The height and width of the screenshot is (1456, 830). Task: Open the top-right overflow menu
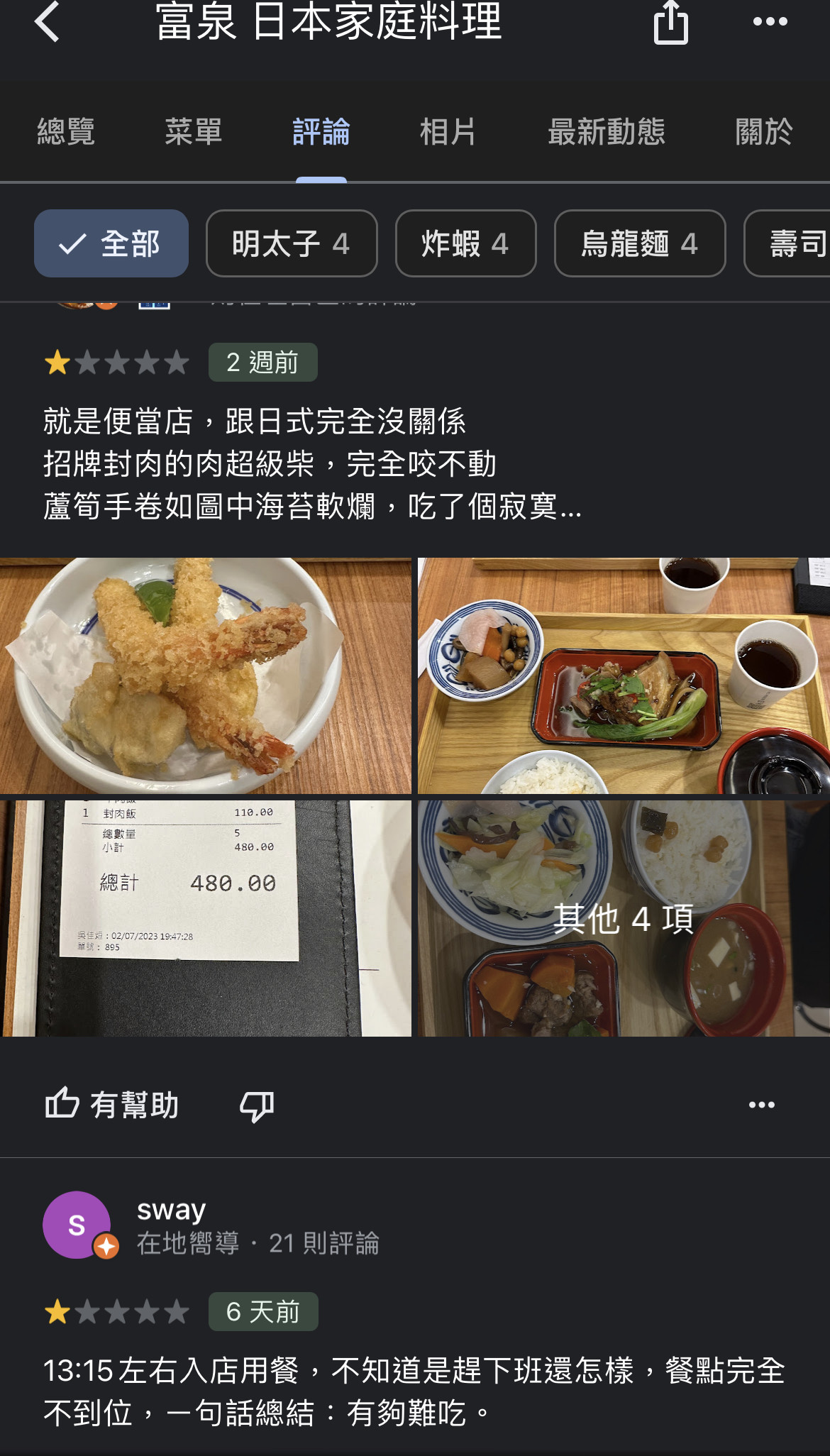point(770,22)
